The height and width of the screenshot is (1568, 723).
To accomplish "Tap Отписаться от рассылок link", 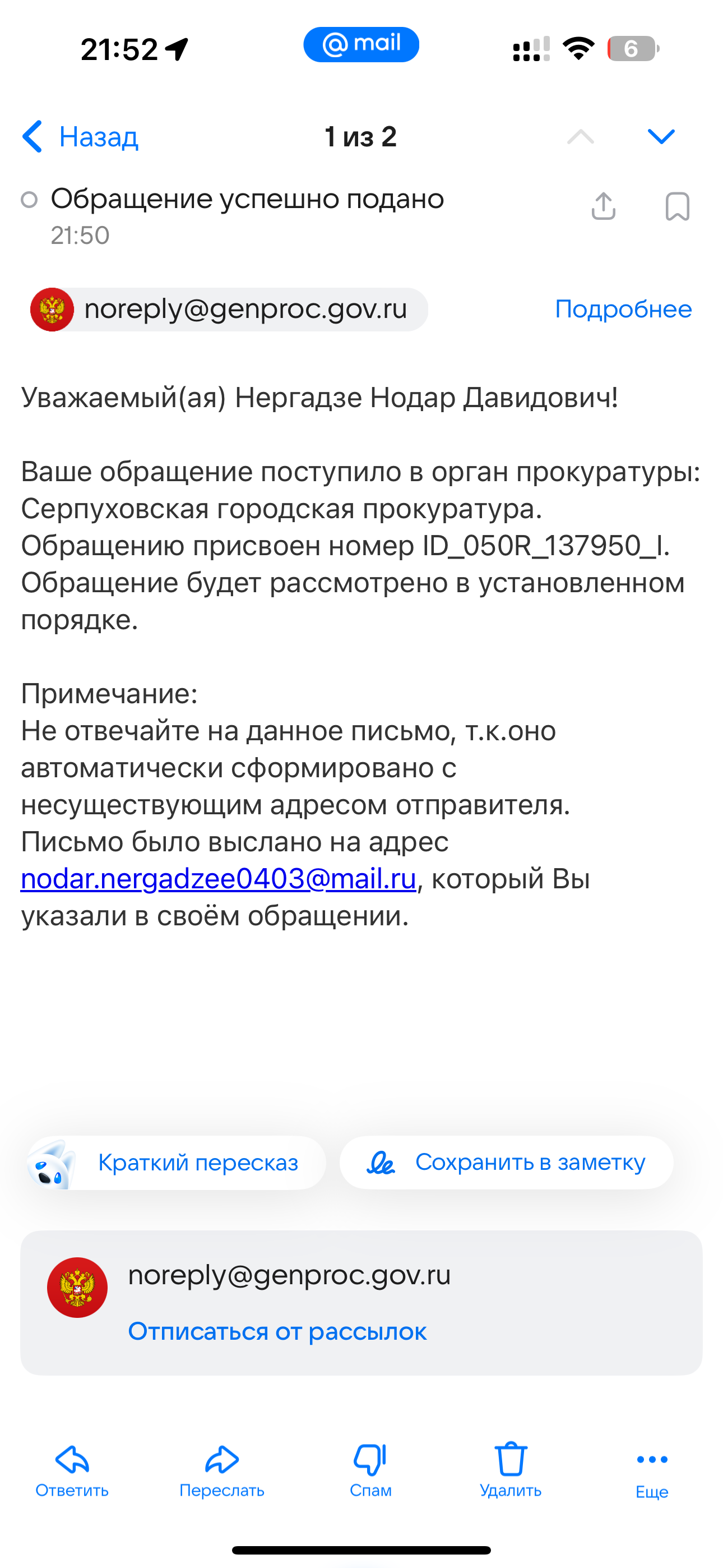I will click(x=277, y=1331).
